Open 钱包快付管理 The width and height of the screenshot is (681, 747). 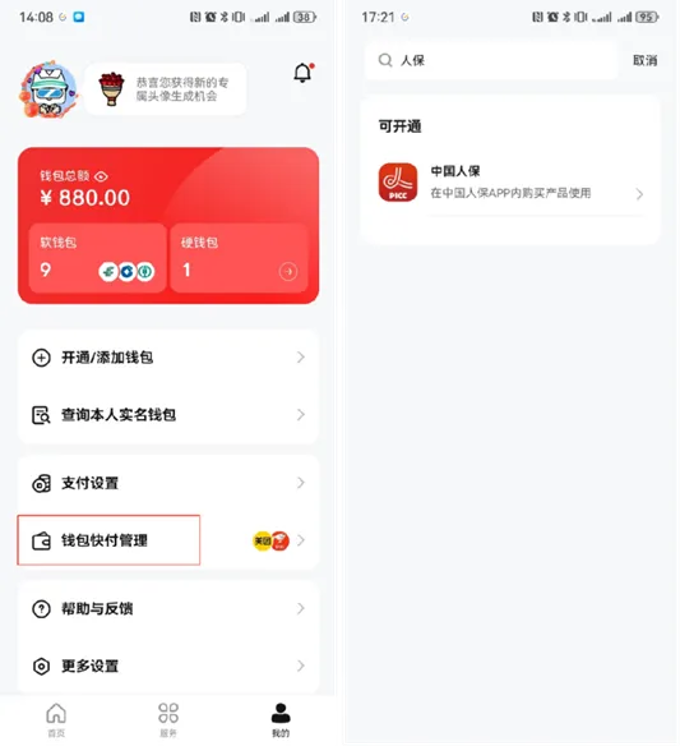(168, 541)
